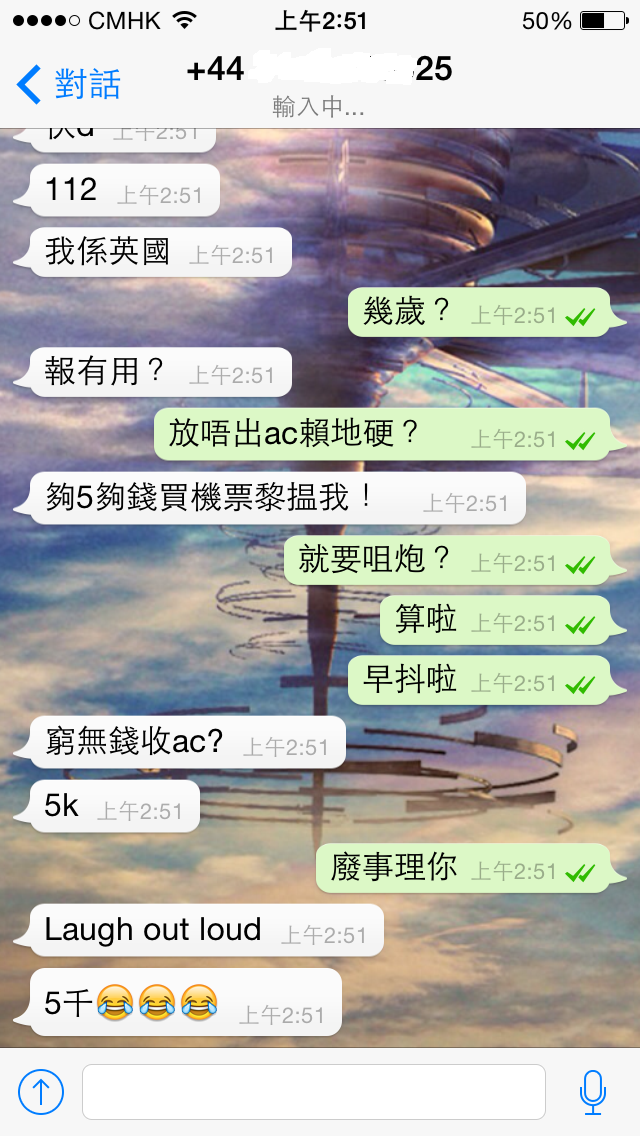Tap the attachment upload arrow icon

[41, 1092]
